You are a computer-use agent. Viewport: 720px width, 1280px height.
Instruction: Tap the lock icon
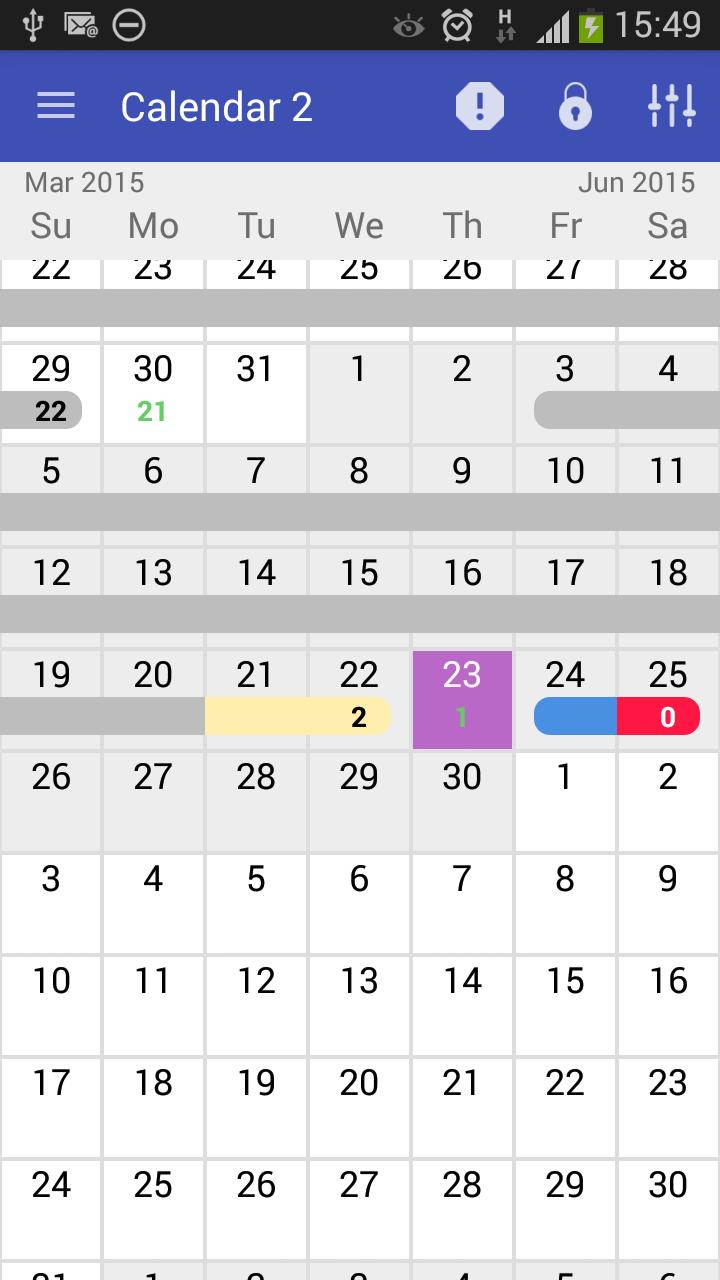(x=575, y=106)
